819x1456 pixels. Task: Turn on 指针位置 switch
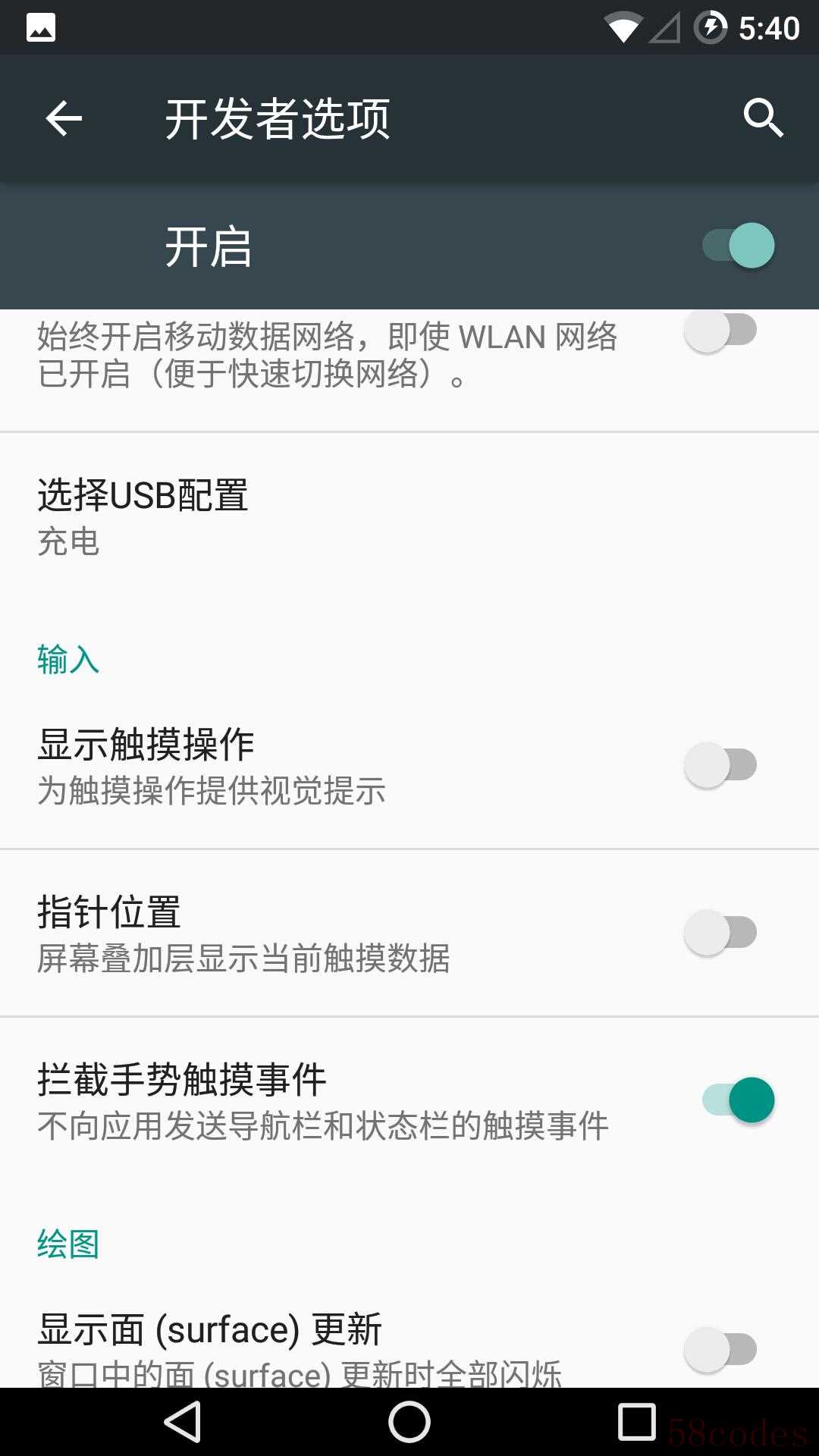click(720, 932)
